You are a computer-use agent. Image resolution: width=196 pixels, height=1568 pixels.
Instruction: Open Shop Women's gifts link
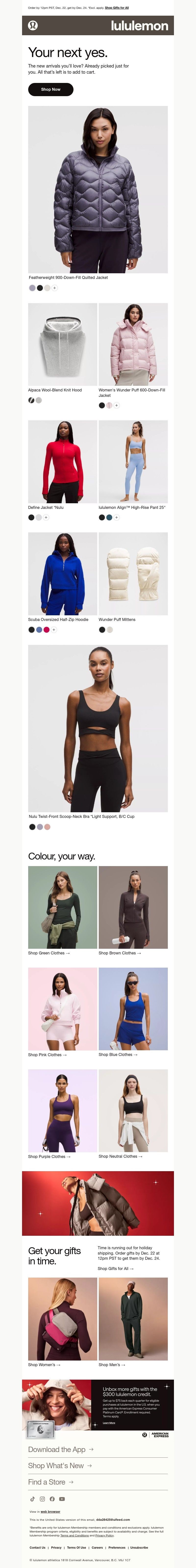coord(44,1365)
